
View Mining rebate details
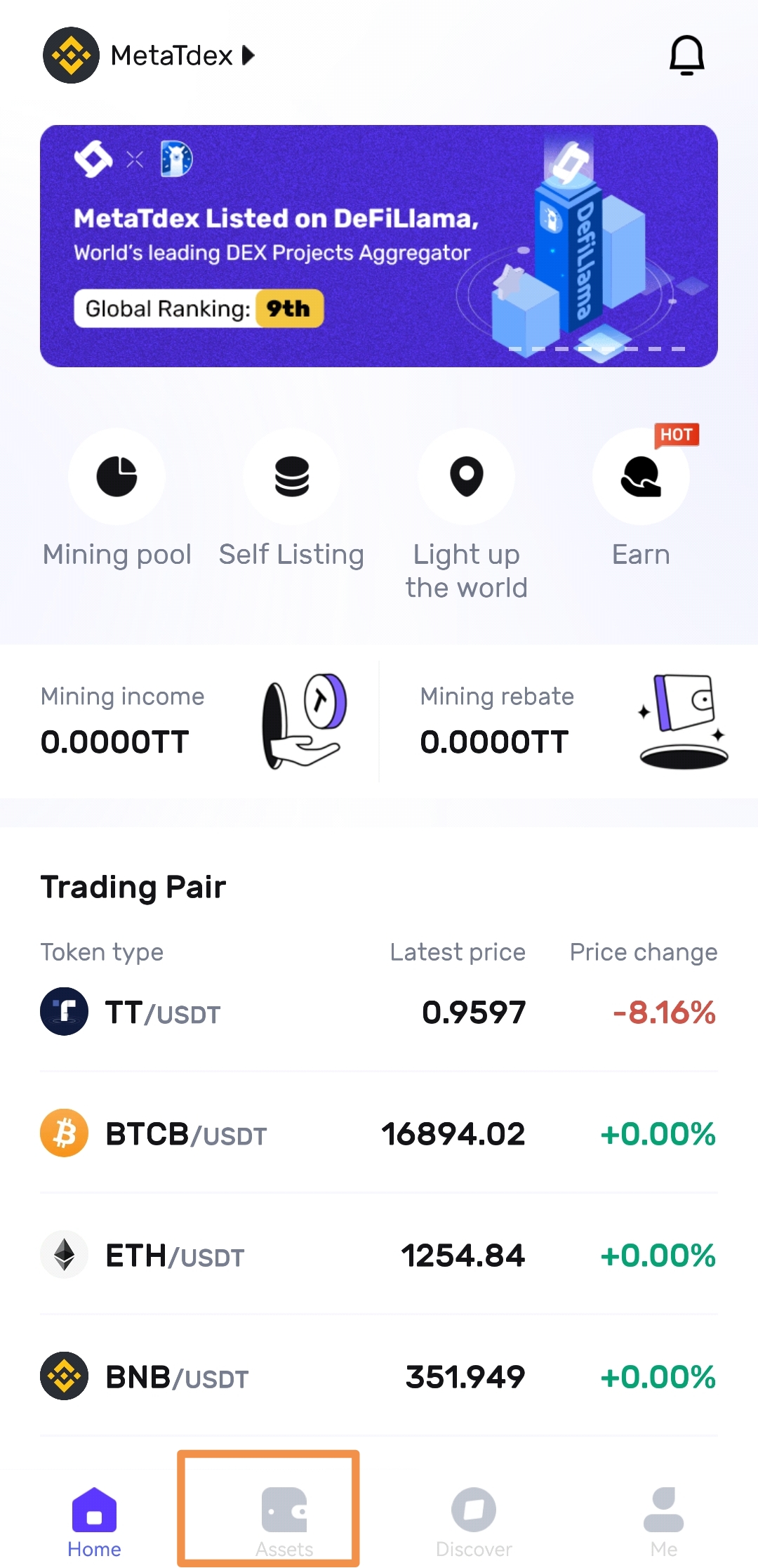click(568, 721)
